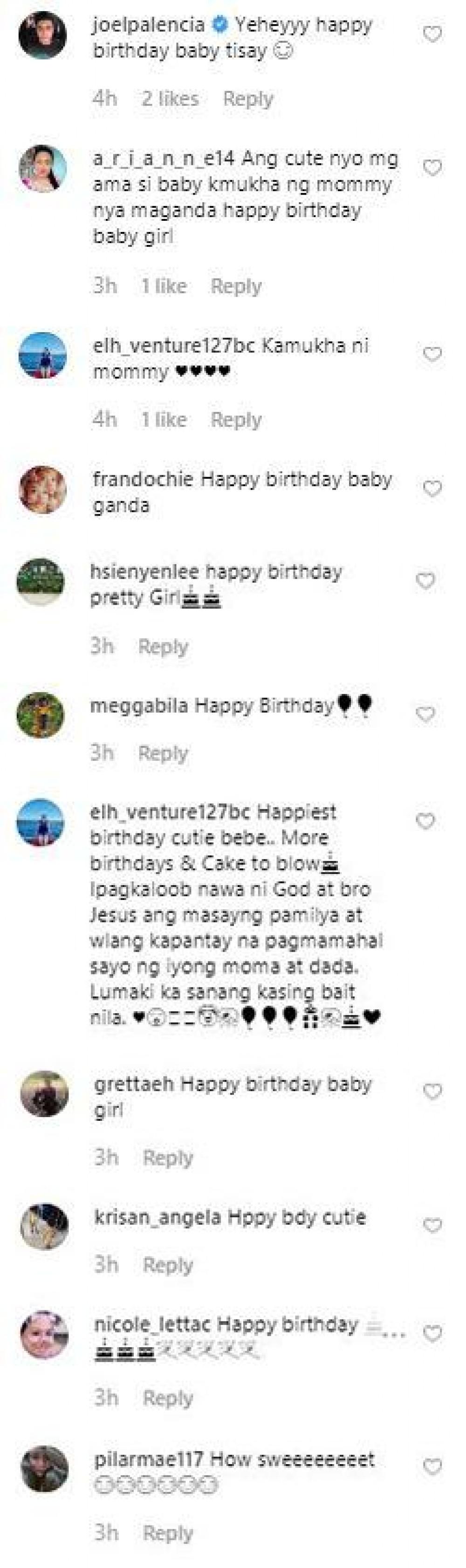Screen dimensions: 466x1568
Task: Like nicole_lettac's comment
Action: click(x=432, y=1334)
